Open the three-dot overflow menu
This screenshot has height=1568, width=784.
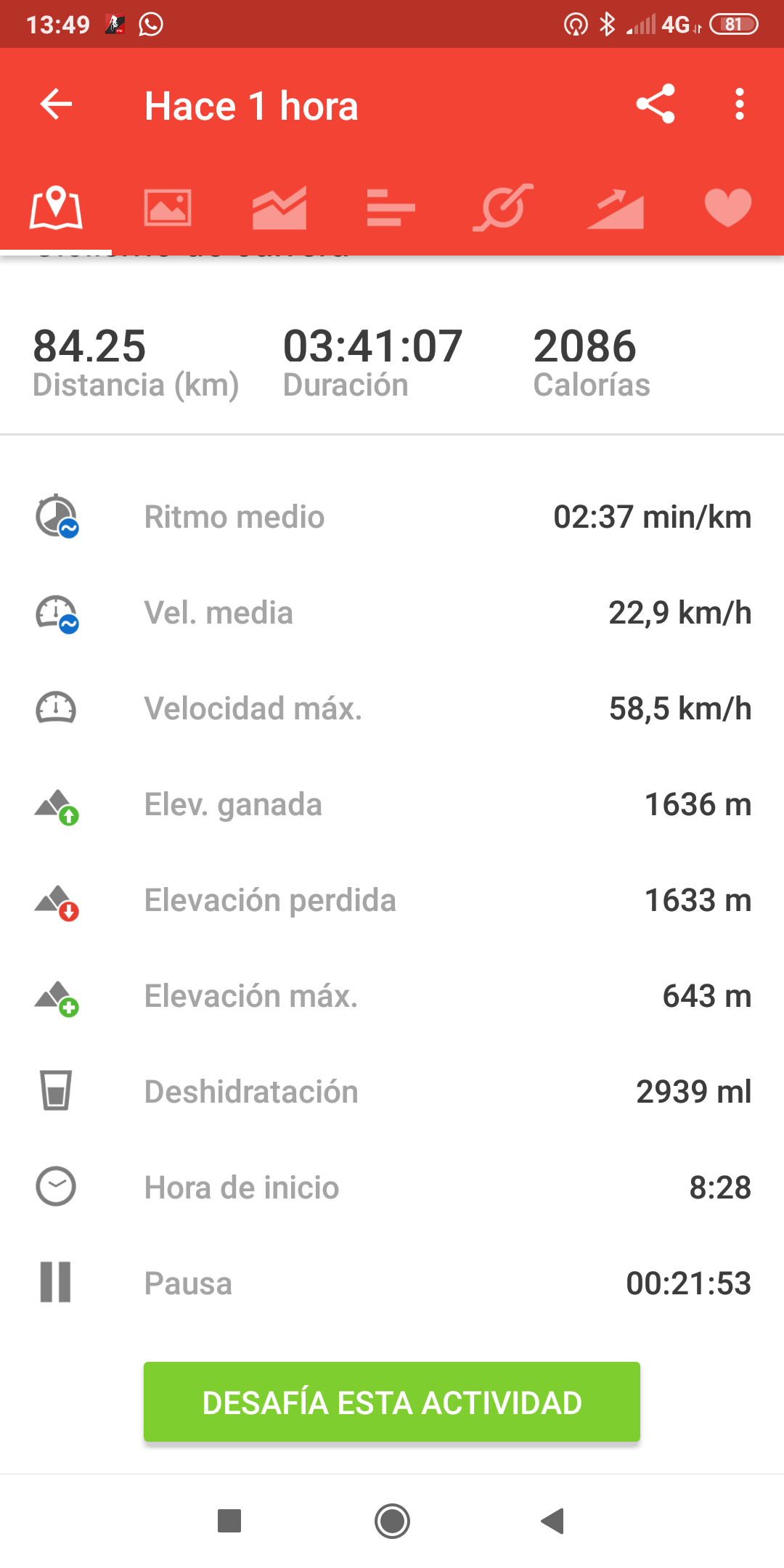(739, 105)
